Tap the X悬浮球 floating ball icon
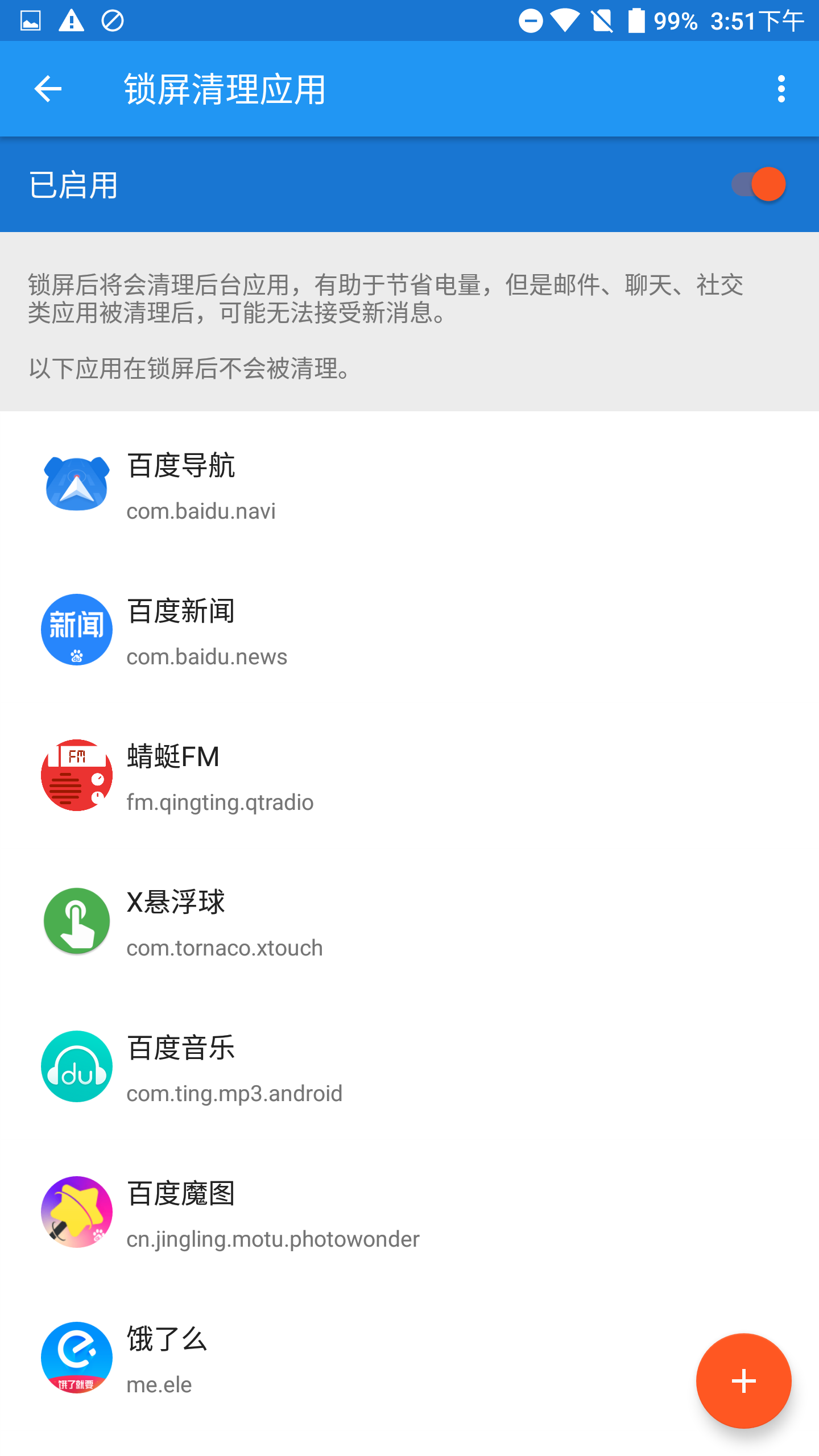This screenshot has height=1456, width=819. pos(76,921)
